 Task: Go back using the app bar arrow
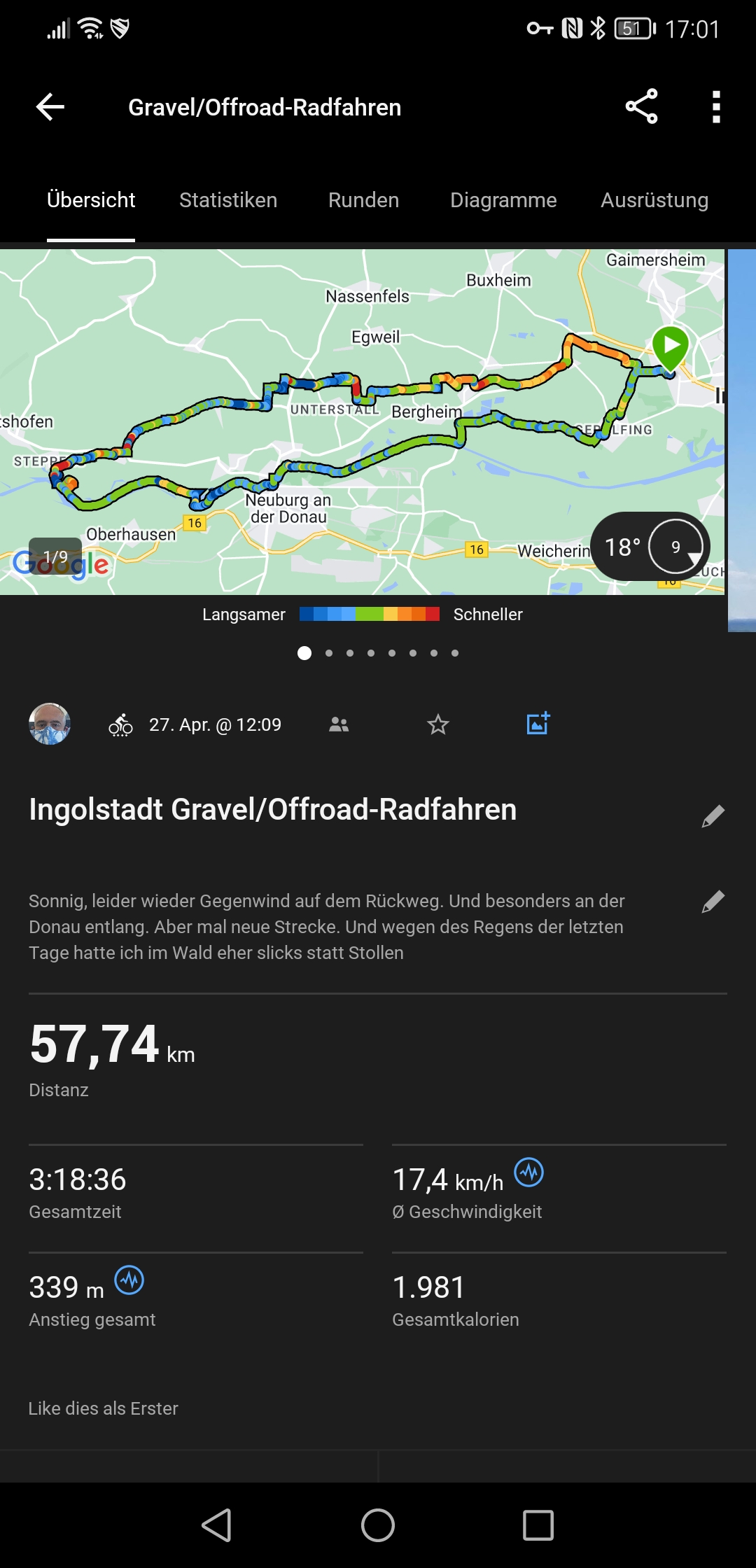click(50, 107)
